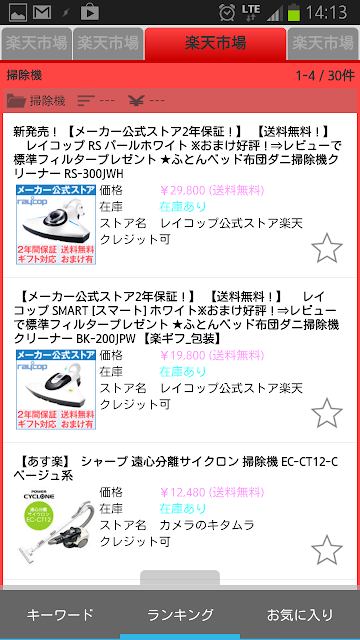Tap the gray pull-up handle above bottom bar
This screenshot has width=360, height=640.
(180, 578)
